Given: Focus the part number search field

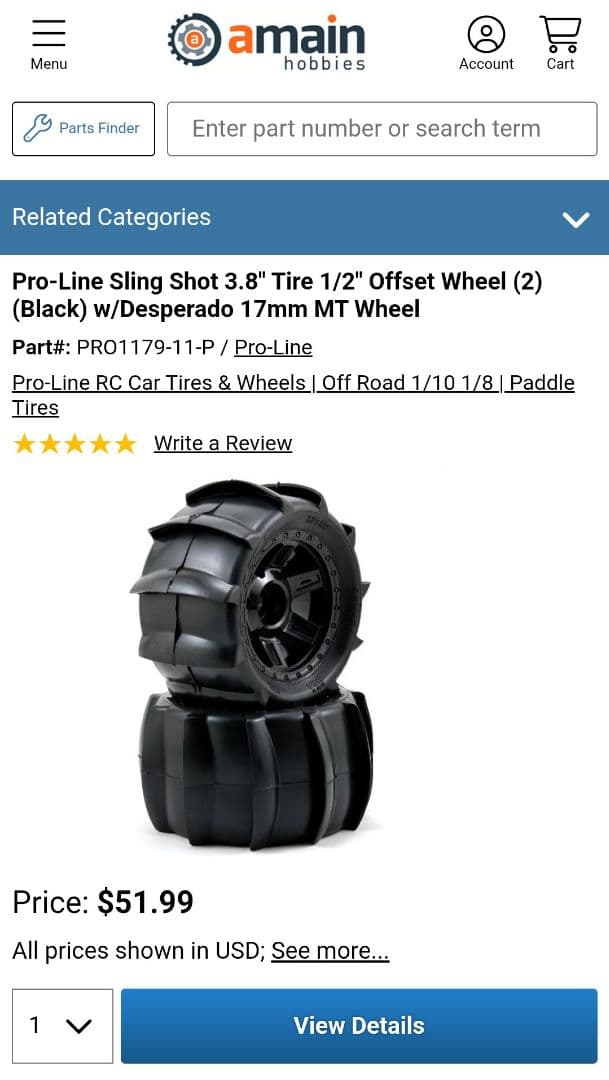Looking at the screenshot, I should 381,129.
